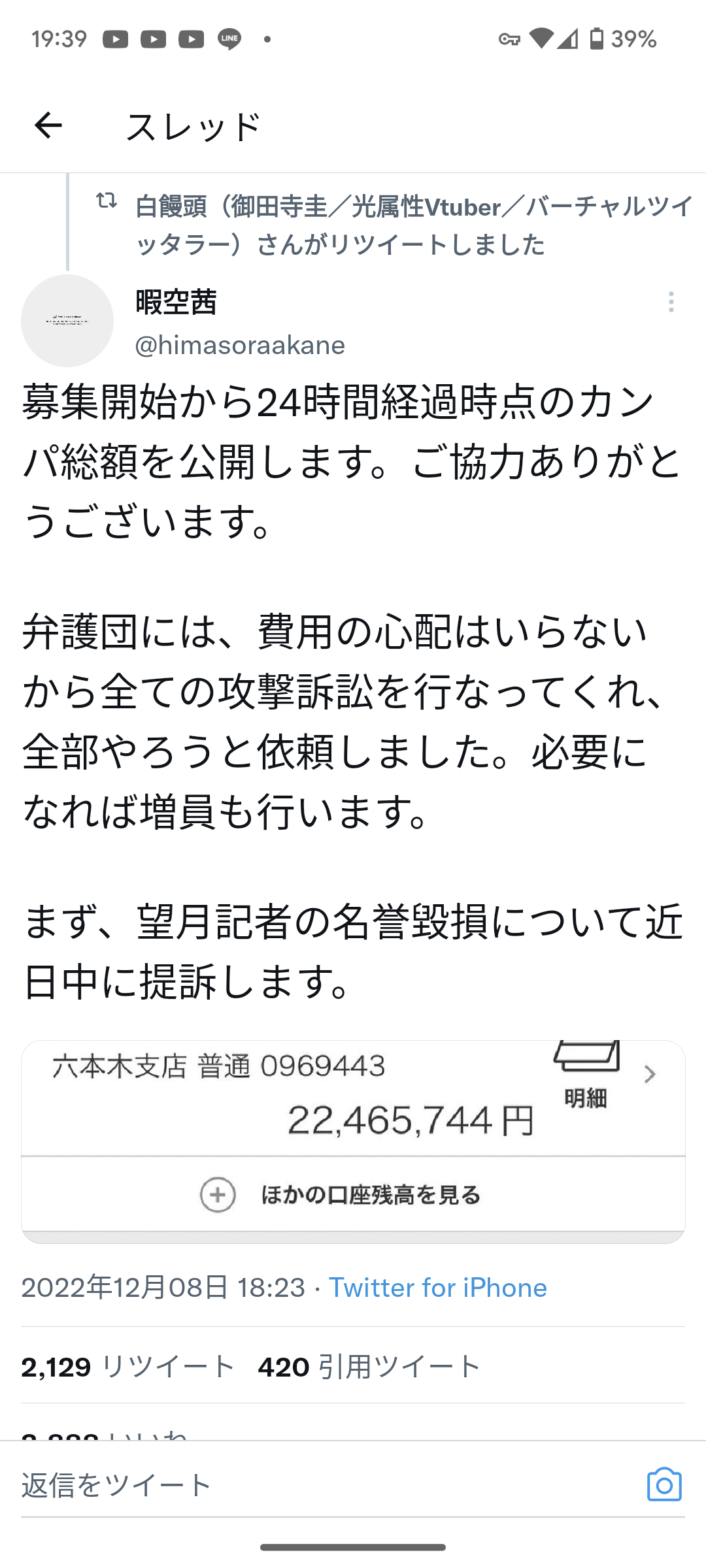The width and height of the screenshot is (706, 1568).
Task: Open the camera icon in reply bar
Action: pyautogui.click(x=664, y=1484)
